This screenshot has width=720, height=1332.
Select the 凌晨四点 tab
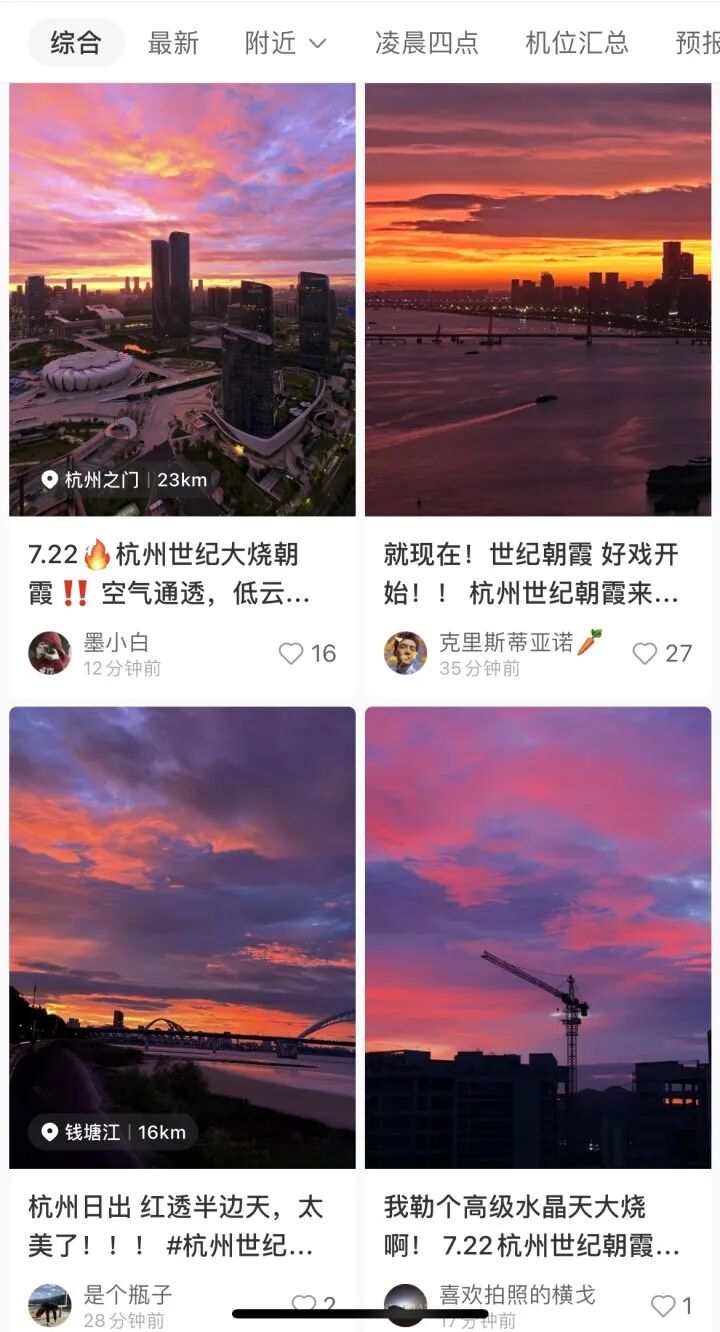pyautogui.click(x=427, y=43)
